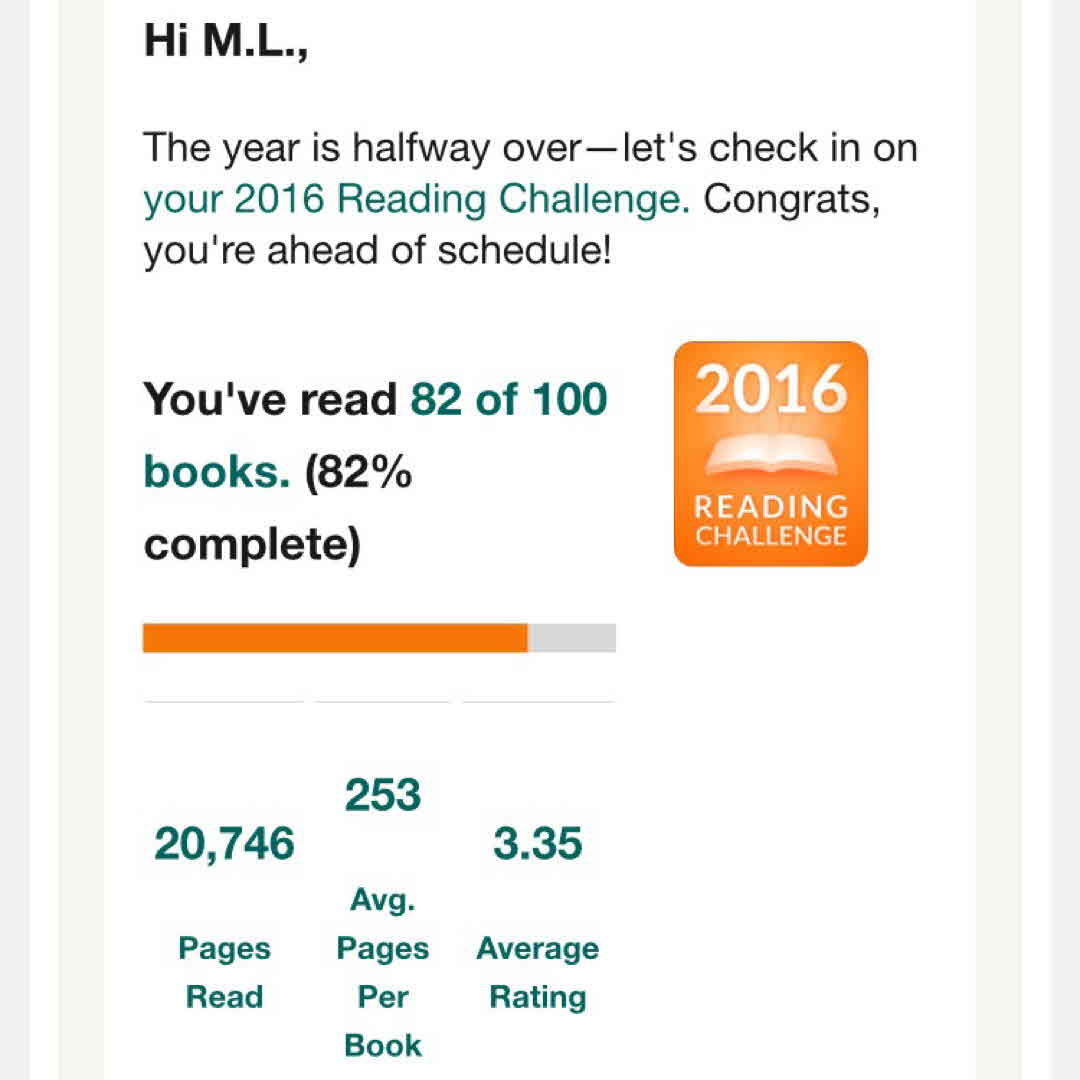View the 20,746 Pages Read stat

pyautogui.click(x=224, y=845)
